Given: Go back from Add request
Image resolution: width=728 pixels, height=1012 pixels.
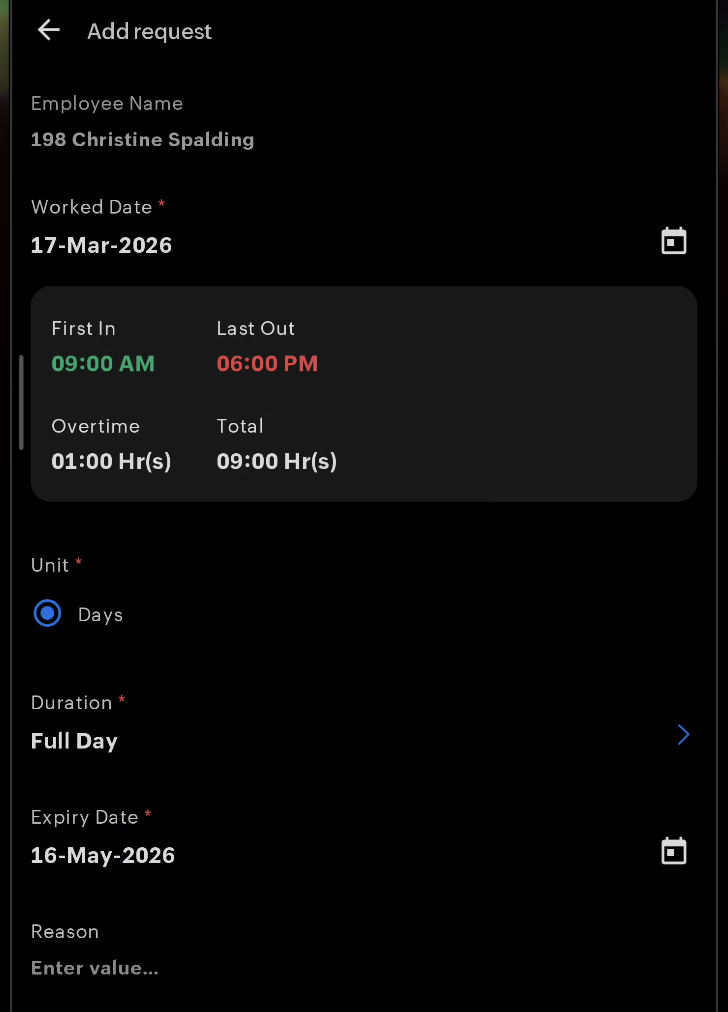Looking at the screenshot, I should coord(48,31).
